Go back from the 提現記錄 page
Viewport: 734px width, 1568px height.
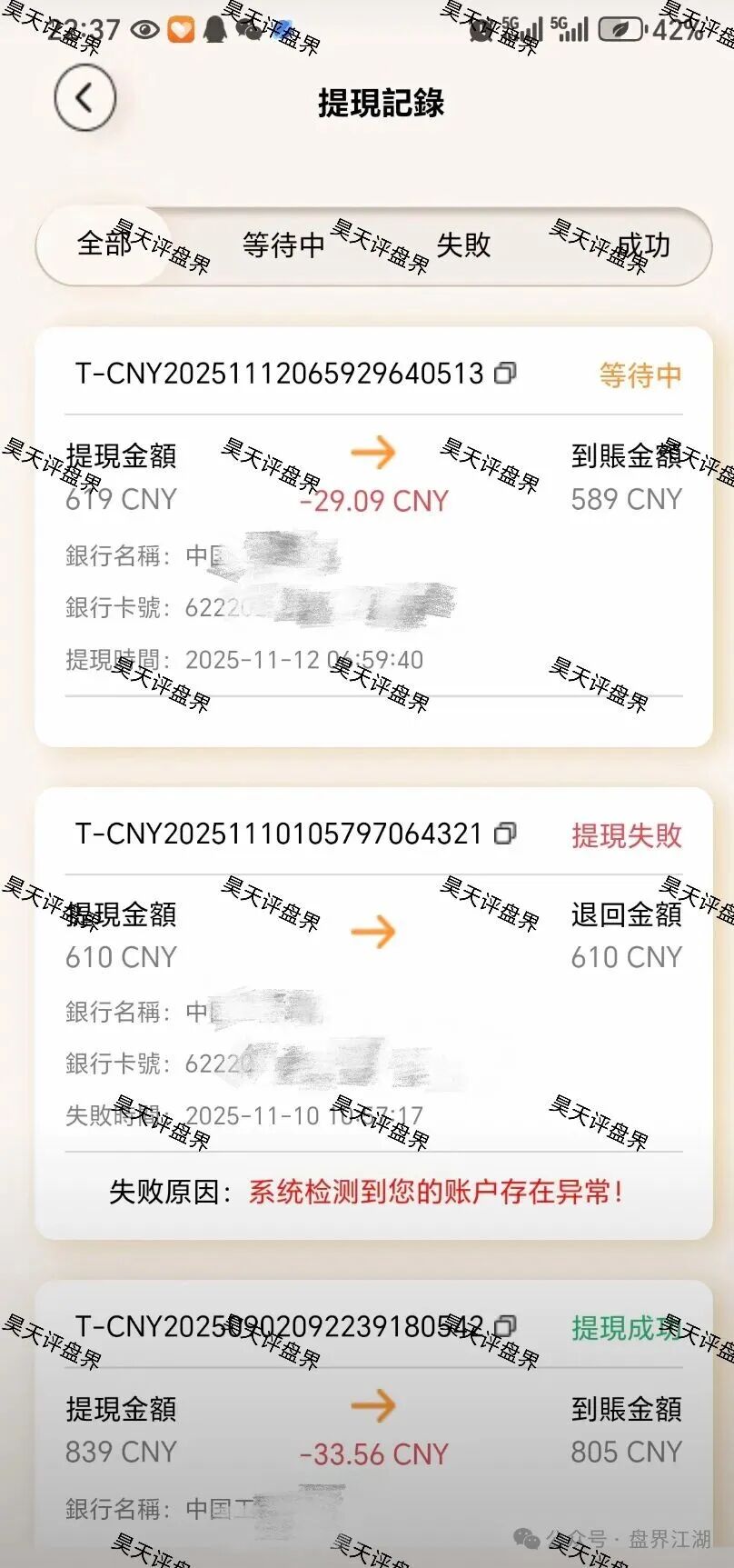pos(85,98)
